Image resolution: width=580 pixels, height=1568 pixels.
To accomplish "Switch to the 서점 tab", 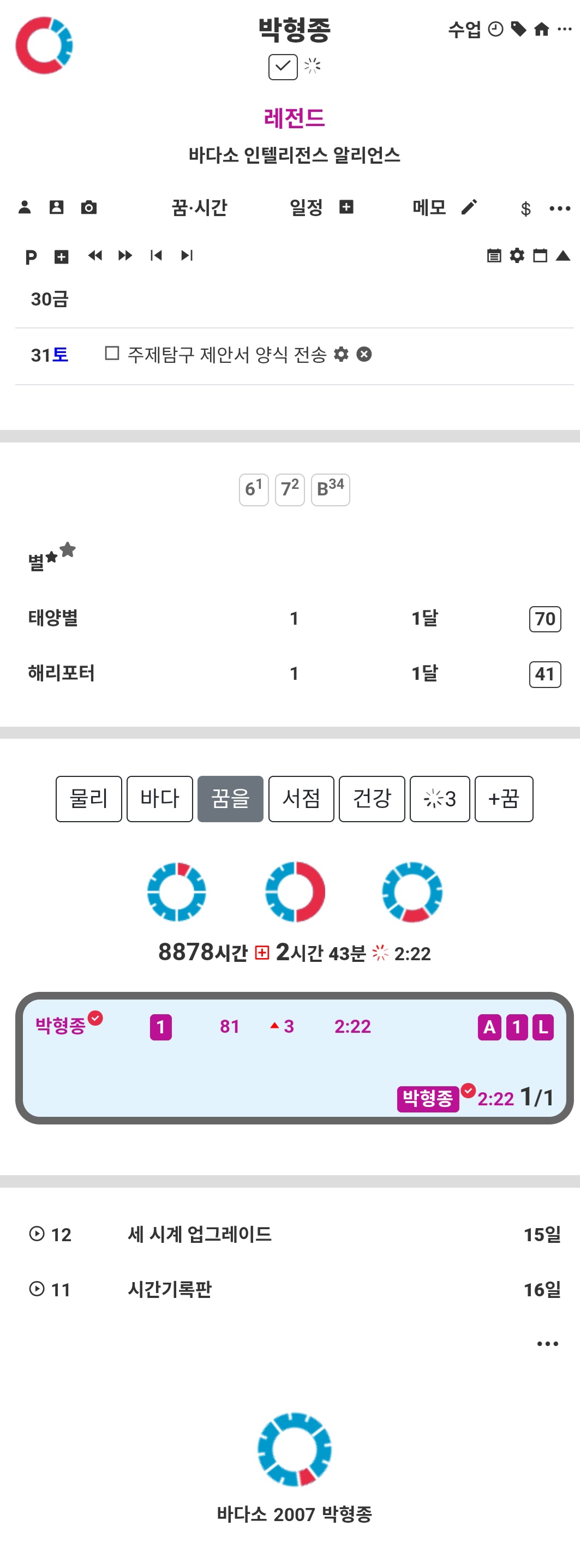I will pyautogui.click(x=301, y=799).
